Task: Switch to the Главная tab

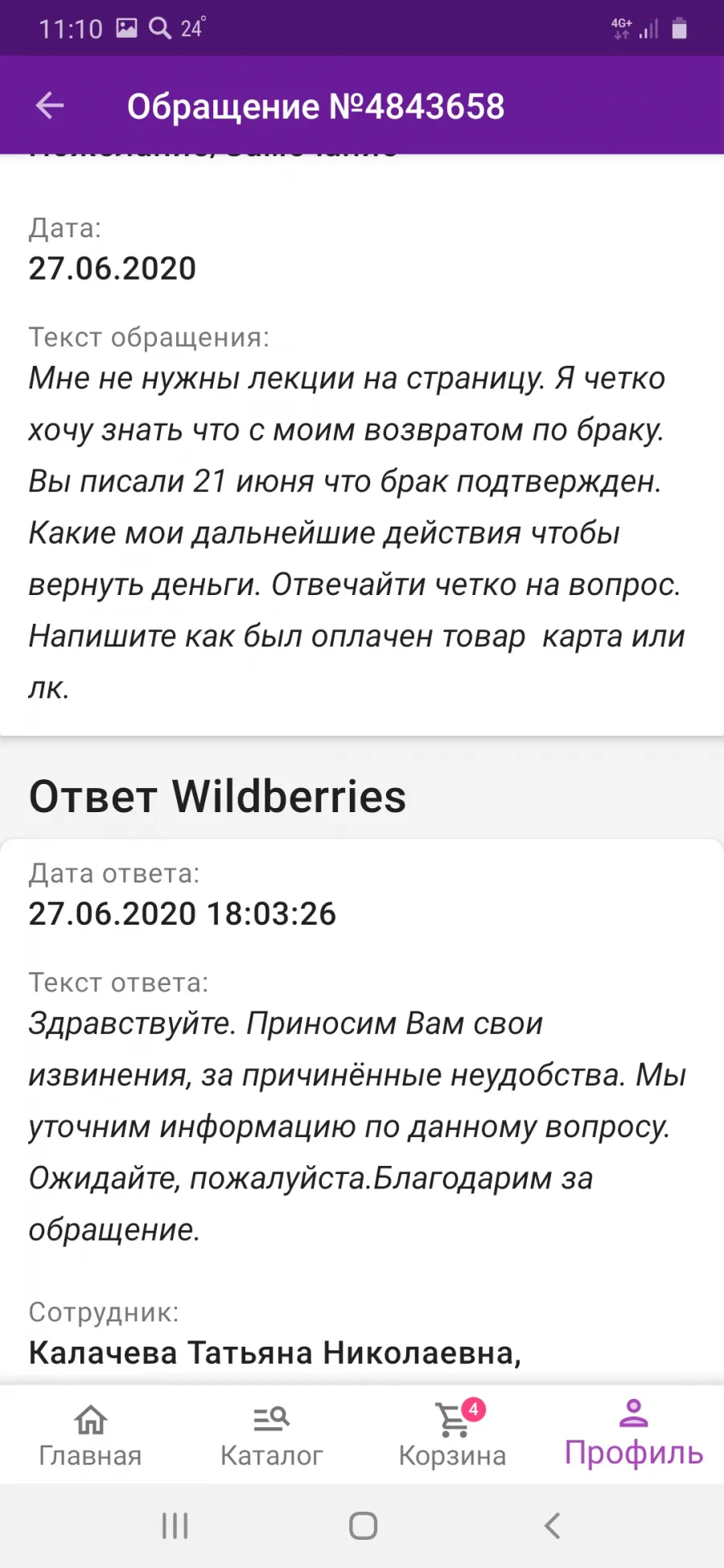Action: [x=91, y=1435]
